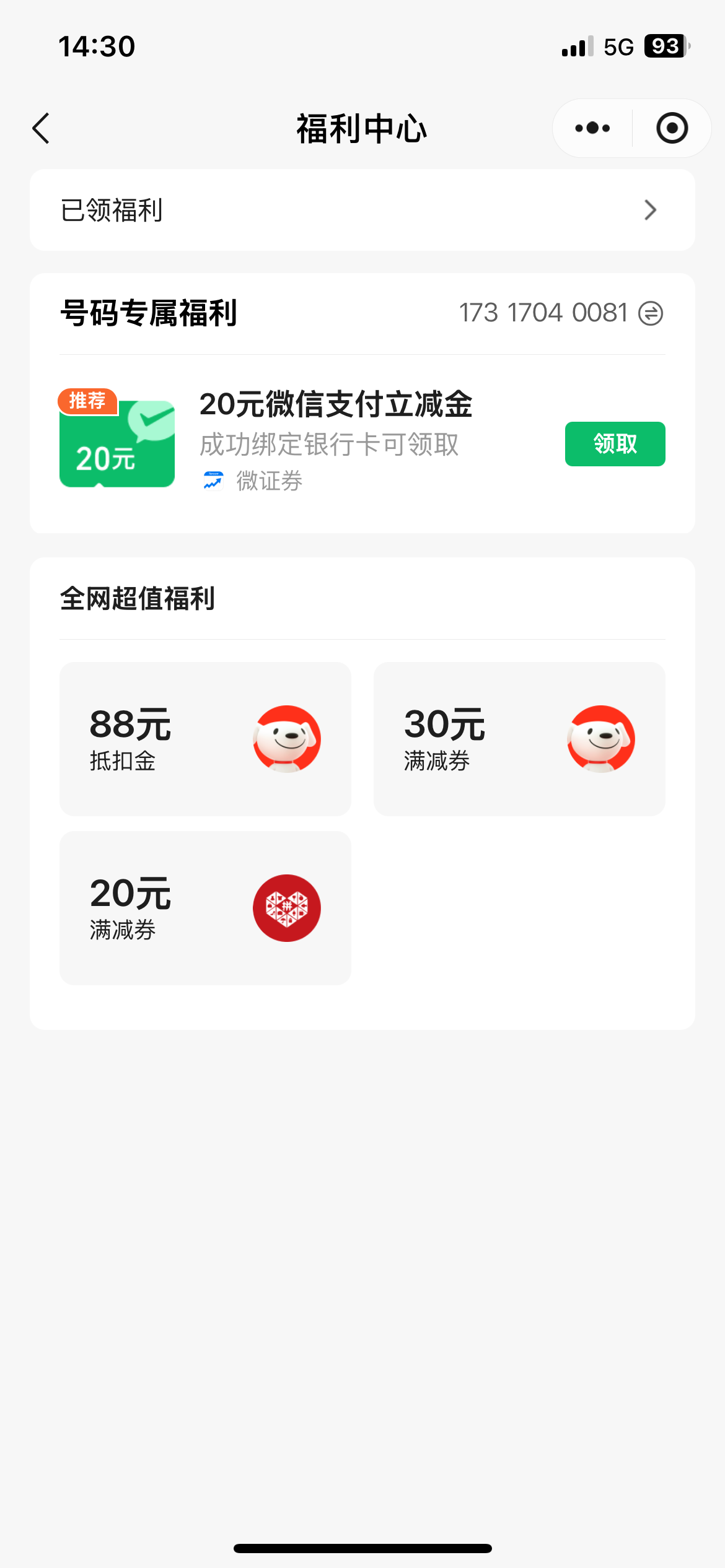
Task: Switch phone number via the swap icon
Action: click(x=651, y=313)
